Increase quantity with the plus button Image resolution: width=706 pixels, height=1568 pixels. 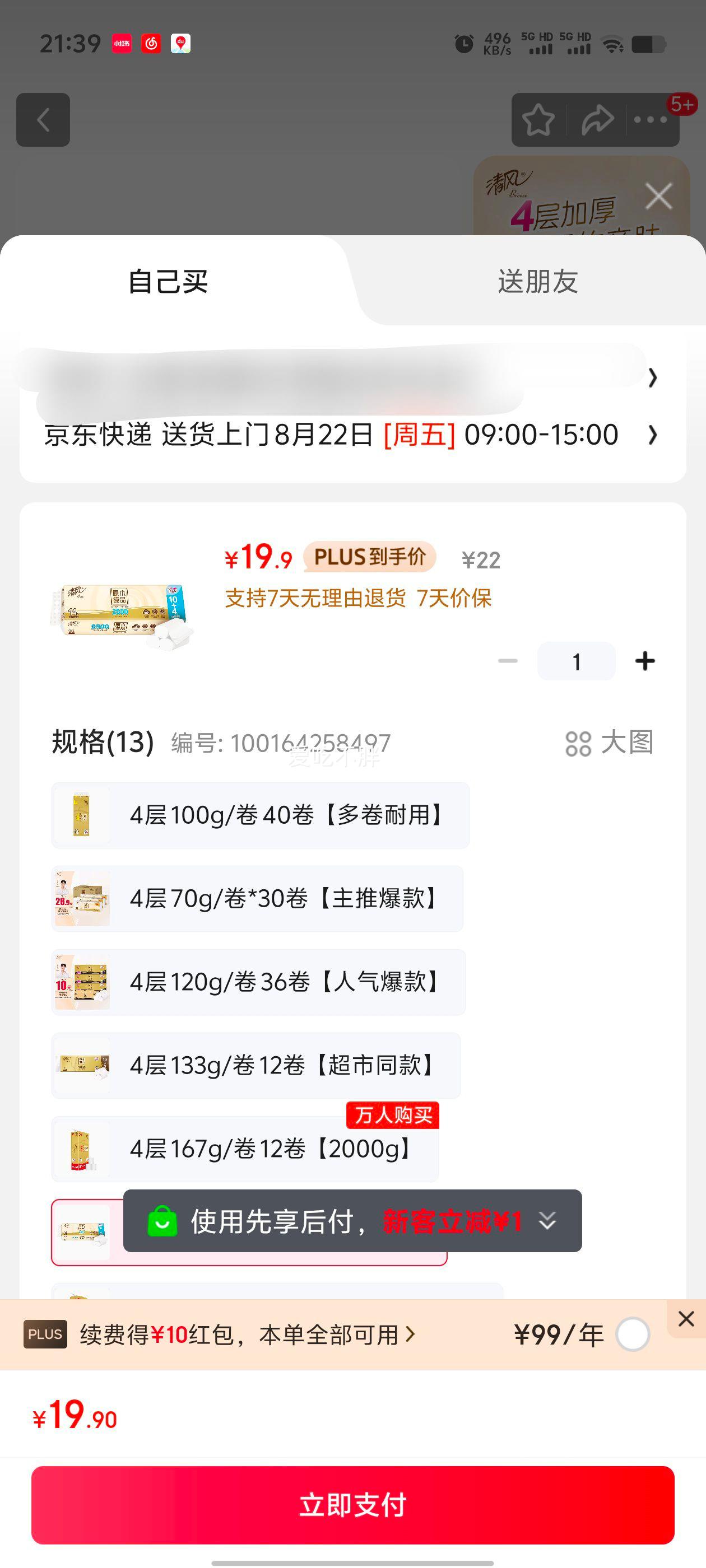click(x=645, y=661)
